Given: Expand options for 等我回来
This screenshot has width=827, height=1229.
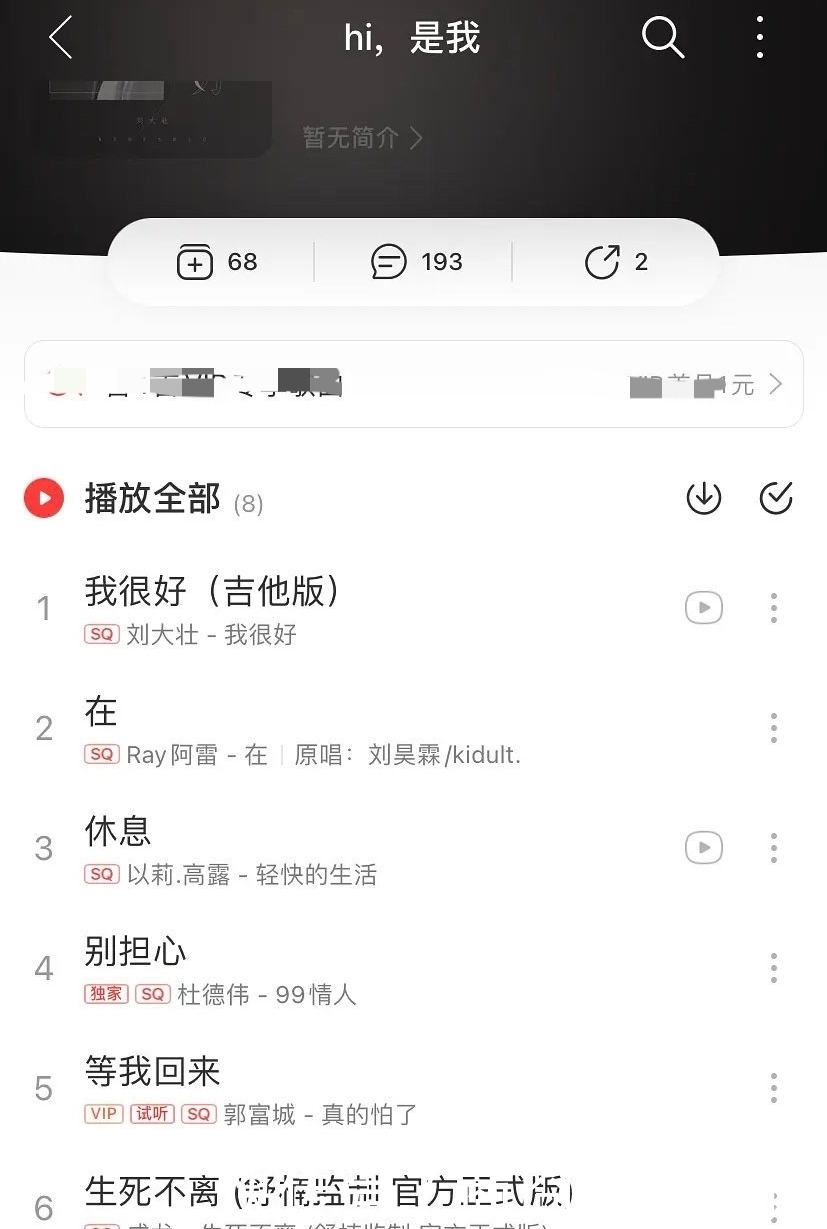Looking at the screenshot, I should click(x=774, y=1088).
